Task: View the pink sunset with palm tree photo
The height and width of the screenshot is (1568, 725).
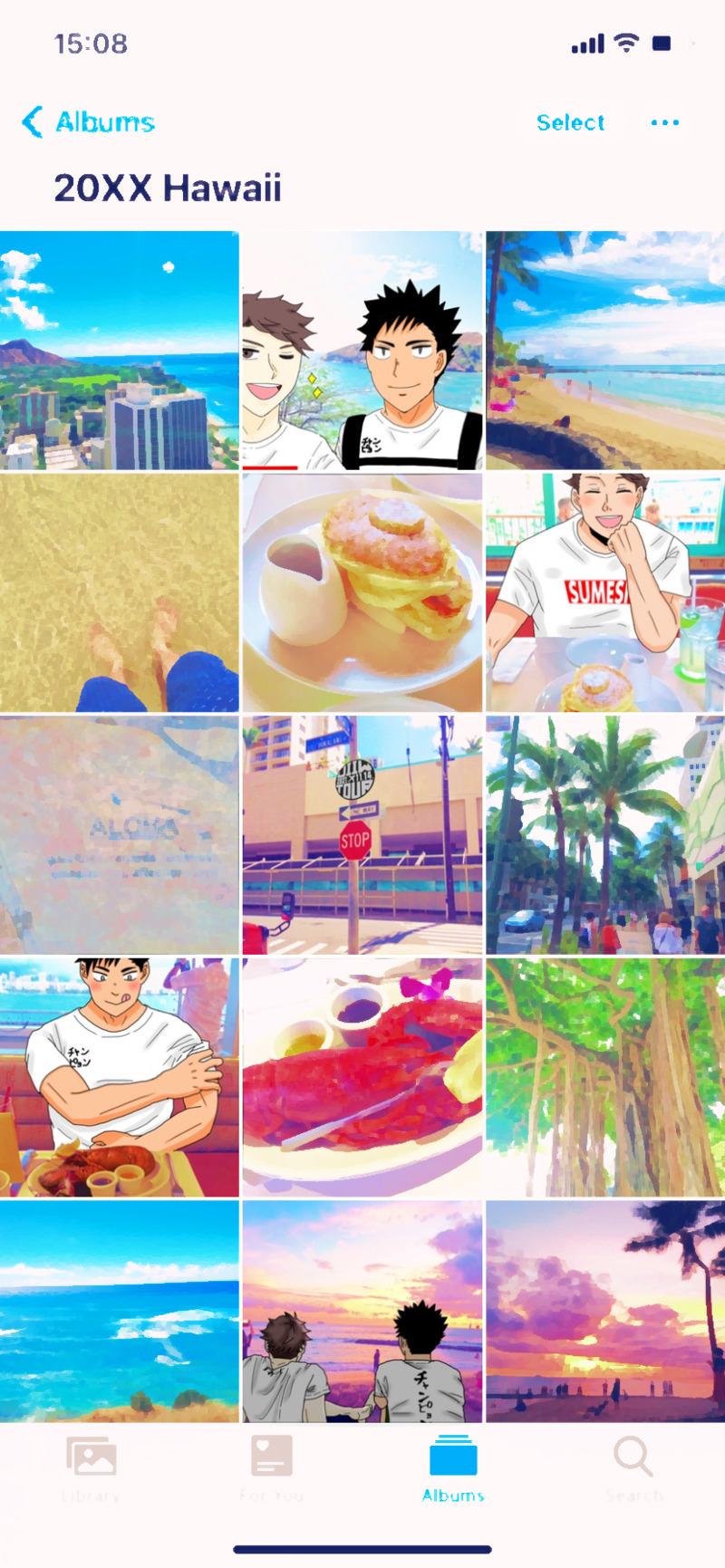Action: tap(605, 1312)
